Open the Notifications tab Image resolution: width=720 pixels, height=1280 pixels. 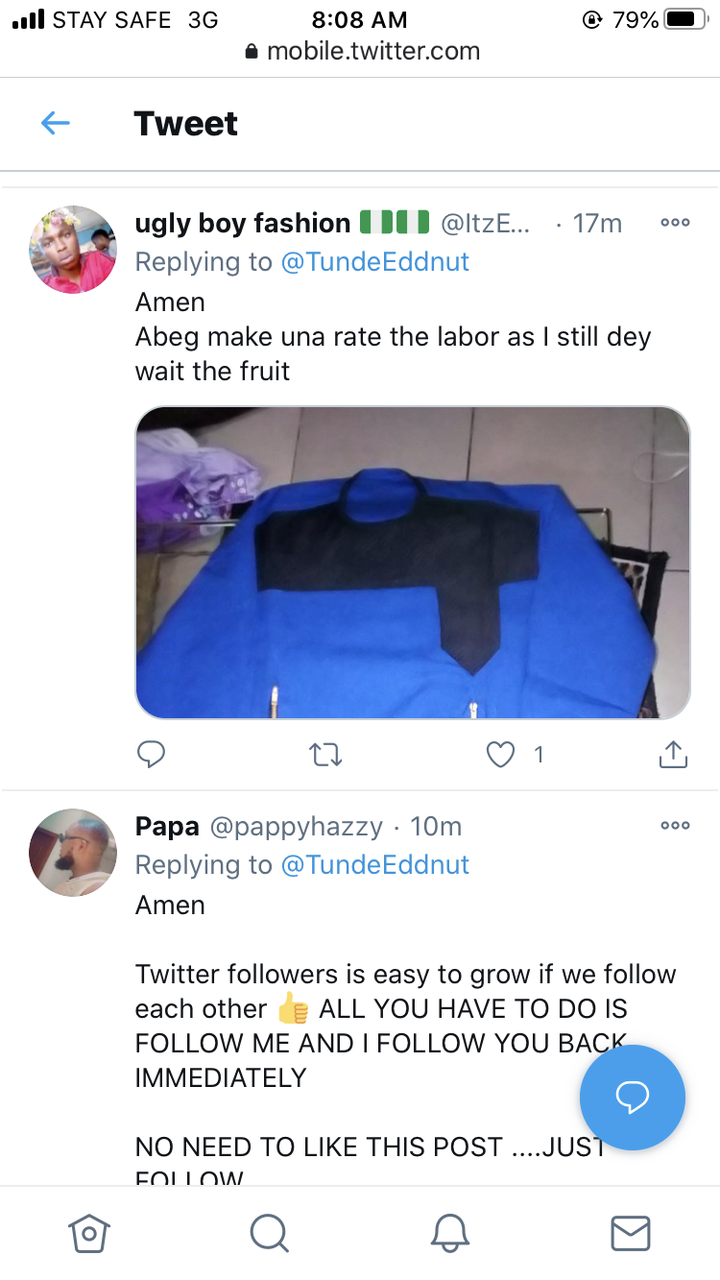(450, 1233)
